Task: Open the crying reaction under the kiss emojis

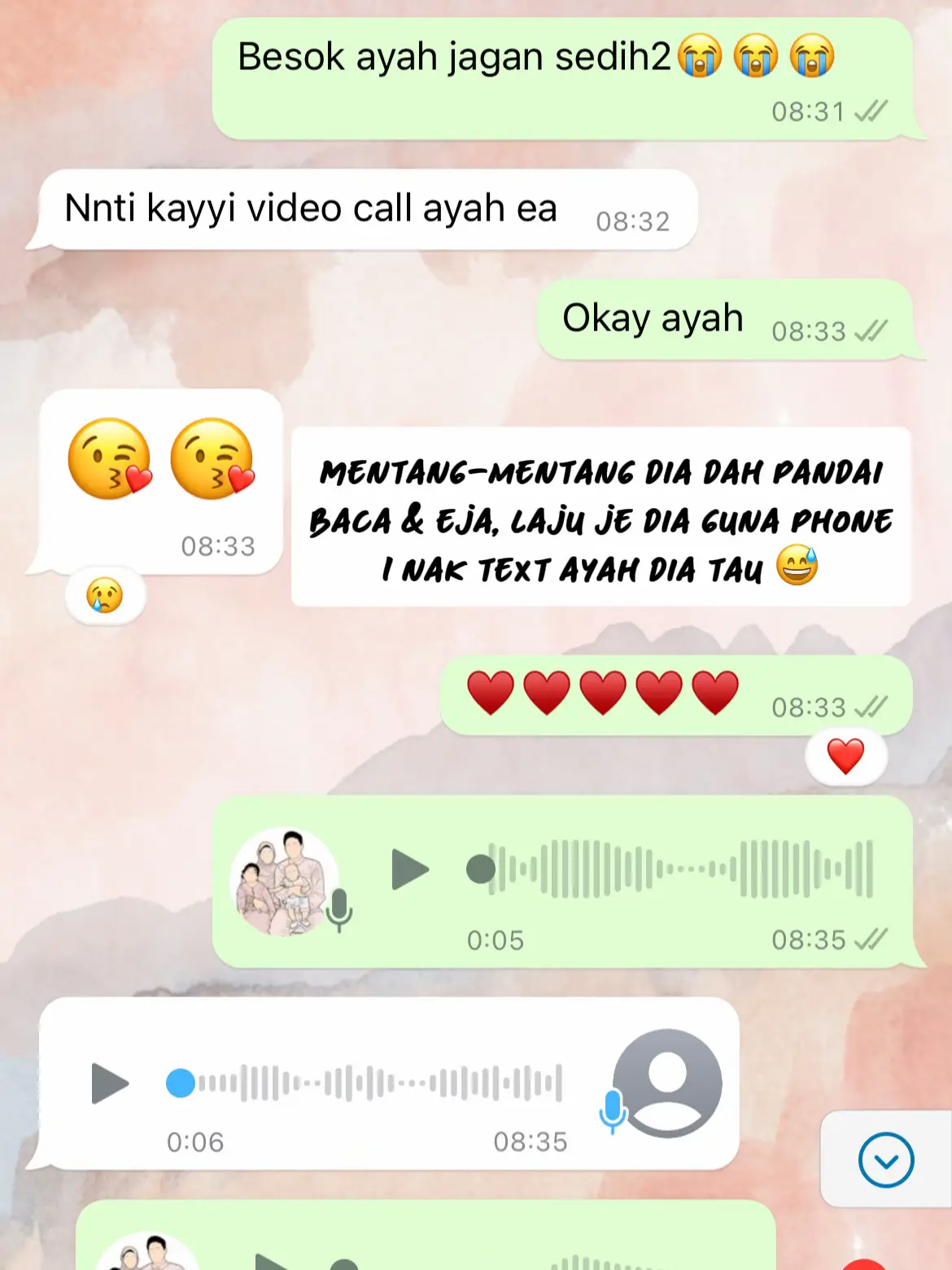Action: [x=105, y=596]
